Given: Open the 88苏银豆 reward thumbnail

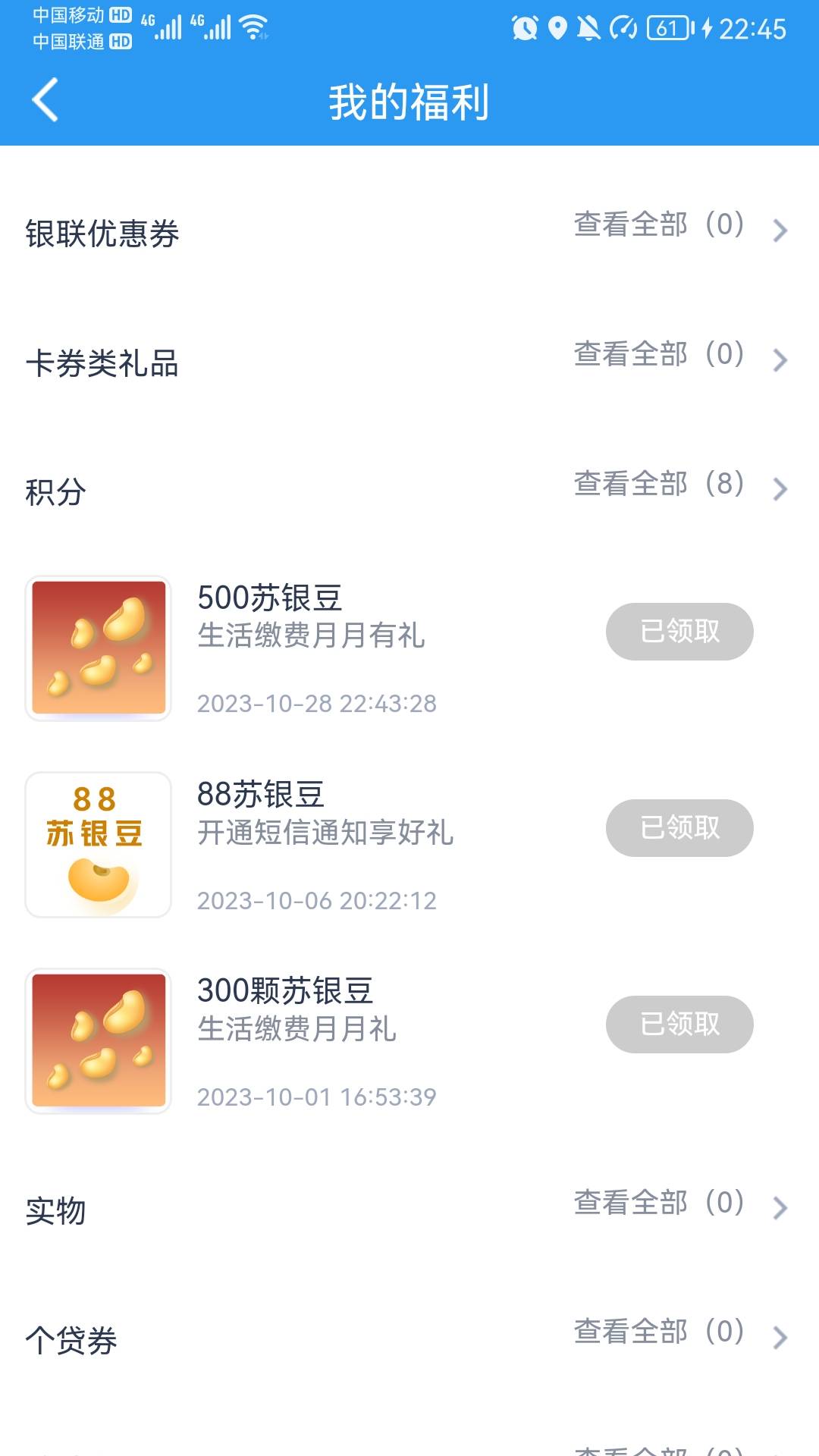Looking at the screenshot, I should [99, 845].
